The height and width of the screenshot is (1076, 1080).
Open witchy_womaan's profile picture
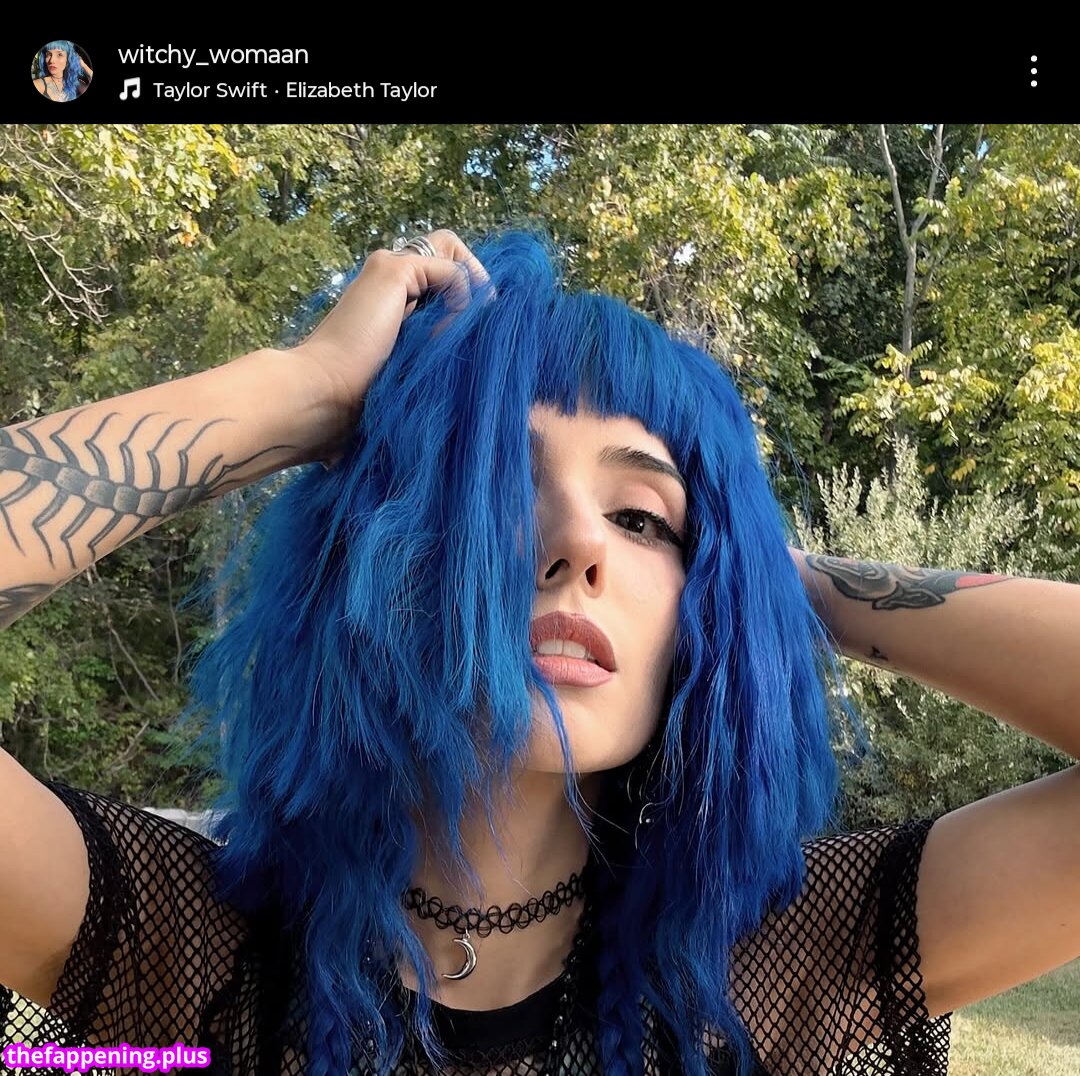(x=62, y=71)
